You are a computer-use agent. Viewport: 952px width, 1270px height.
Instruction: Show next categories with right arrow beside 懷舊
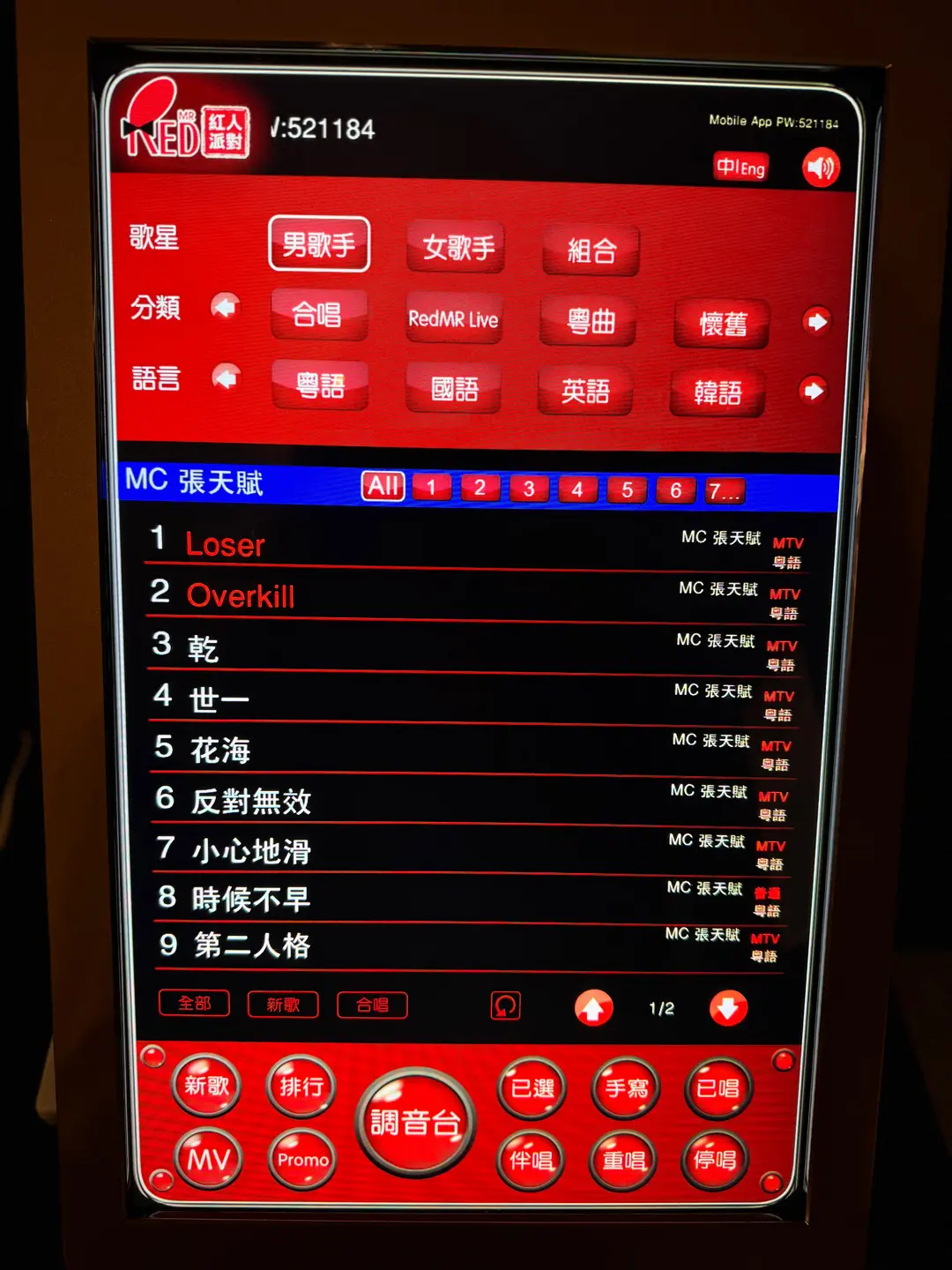[x=817, y=322]
